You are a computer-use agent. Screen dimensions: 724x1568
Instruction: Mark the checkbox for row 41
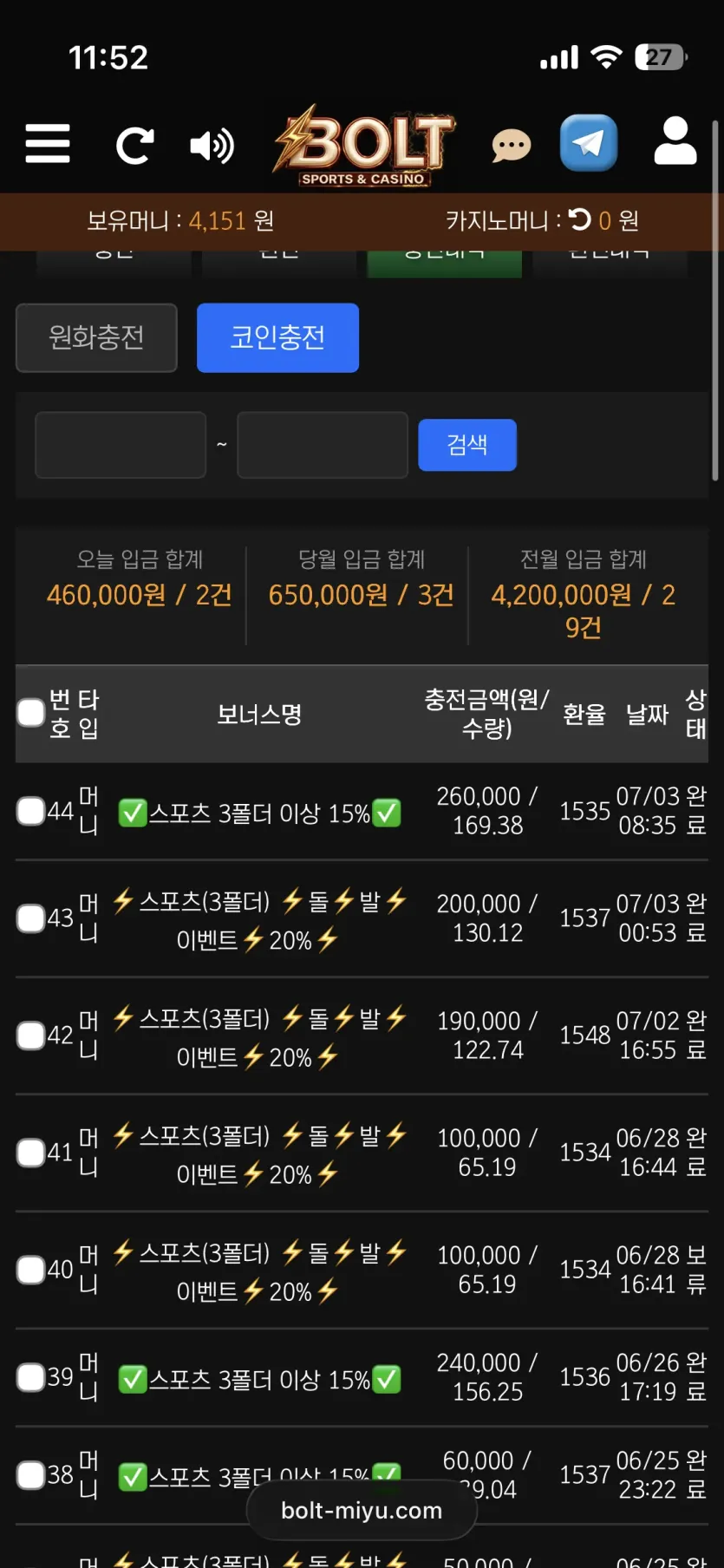click(x=31, y=1153)
